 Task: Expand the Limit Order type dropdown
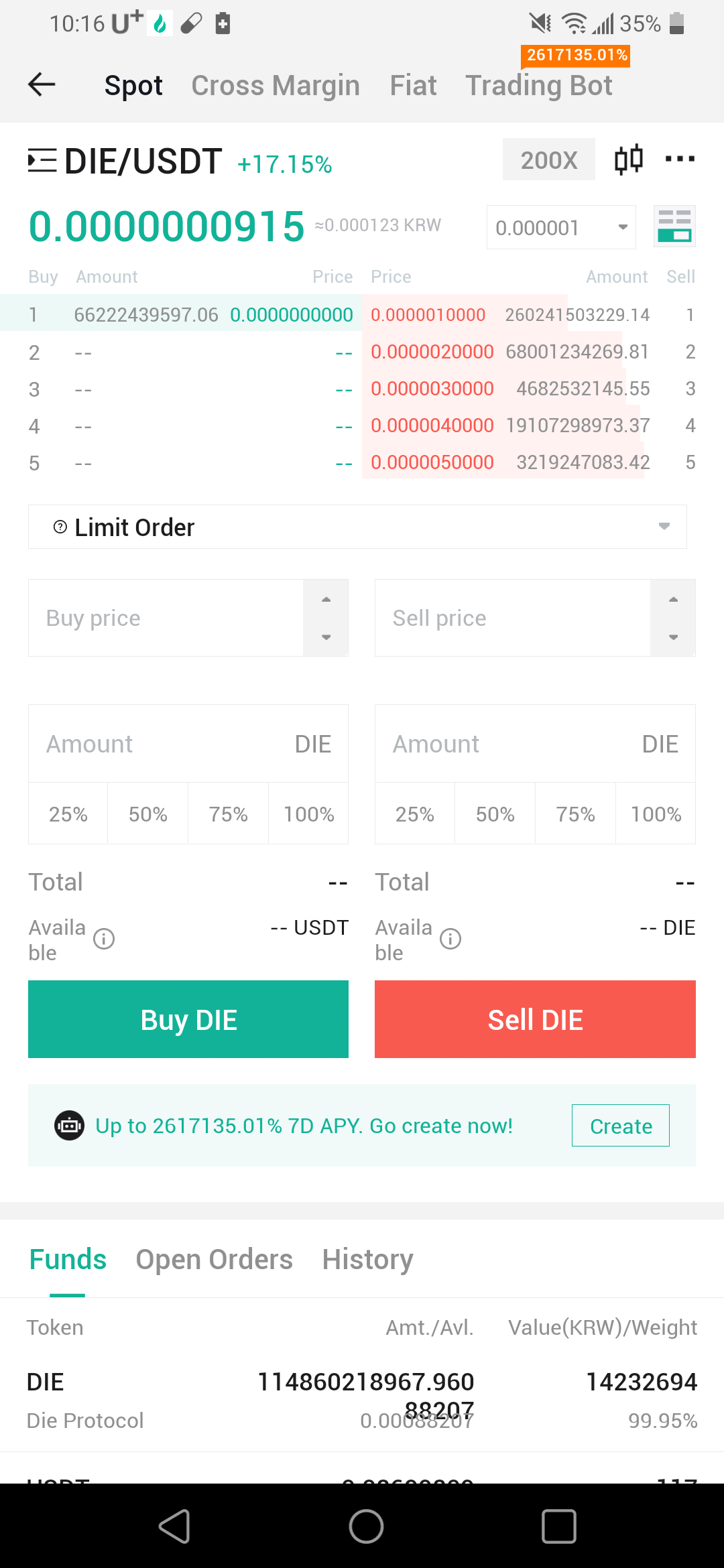pos(357,527)
